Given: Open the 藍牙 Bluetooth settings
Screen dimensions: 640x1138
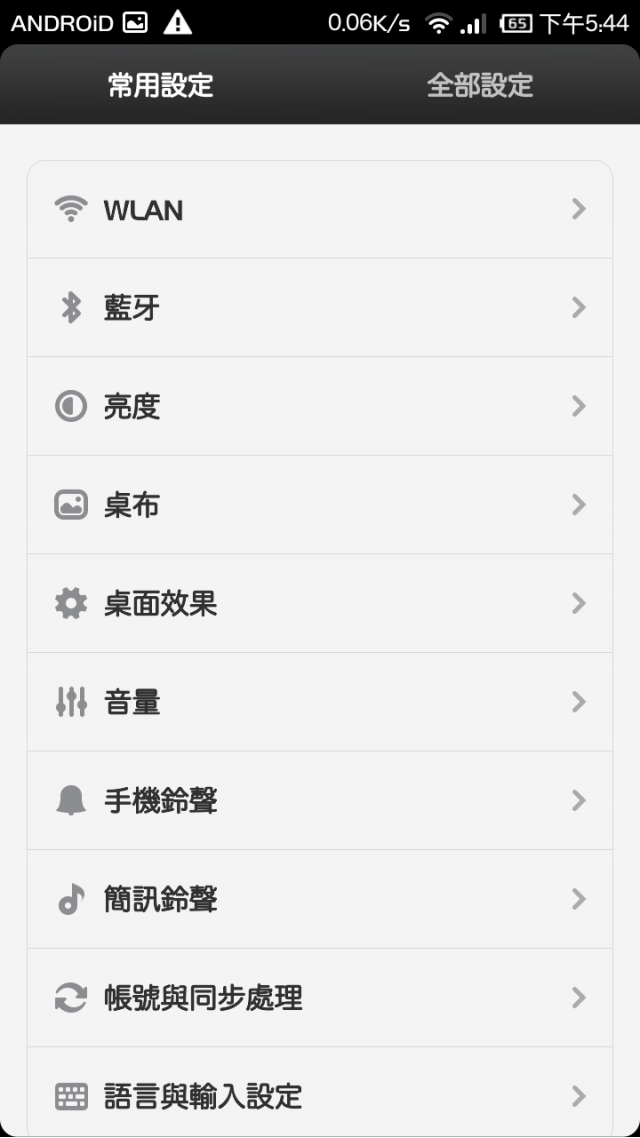Looking at the screenshot, I should coord(320,308).
